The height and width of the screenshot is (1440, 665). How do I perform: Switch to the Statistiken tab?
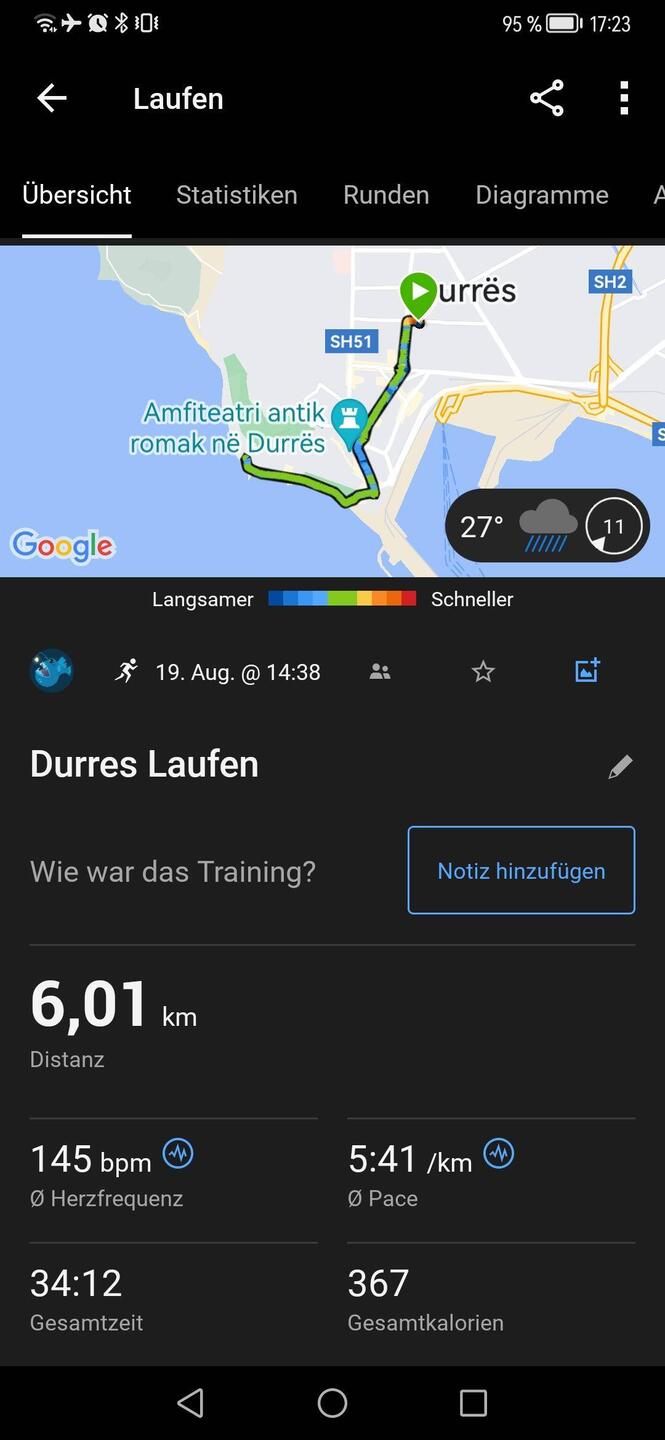coord(237,195)
